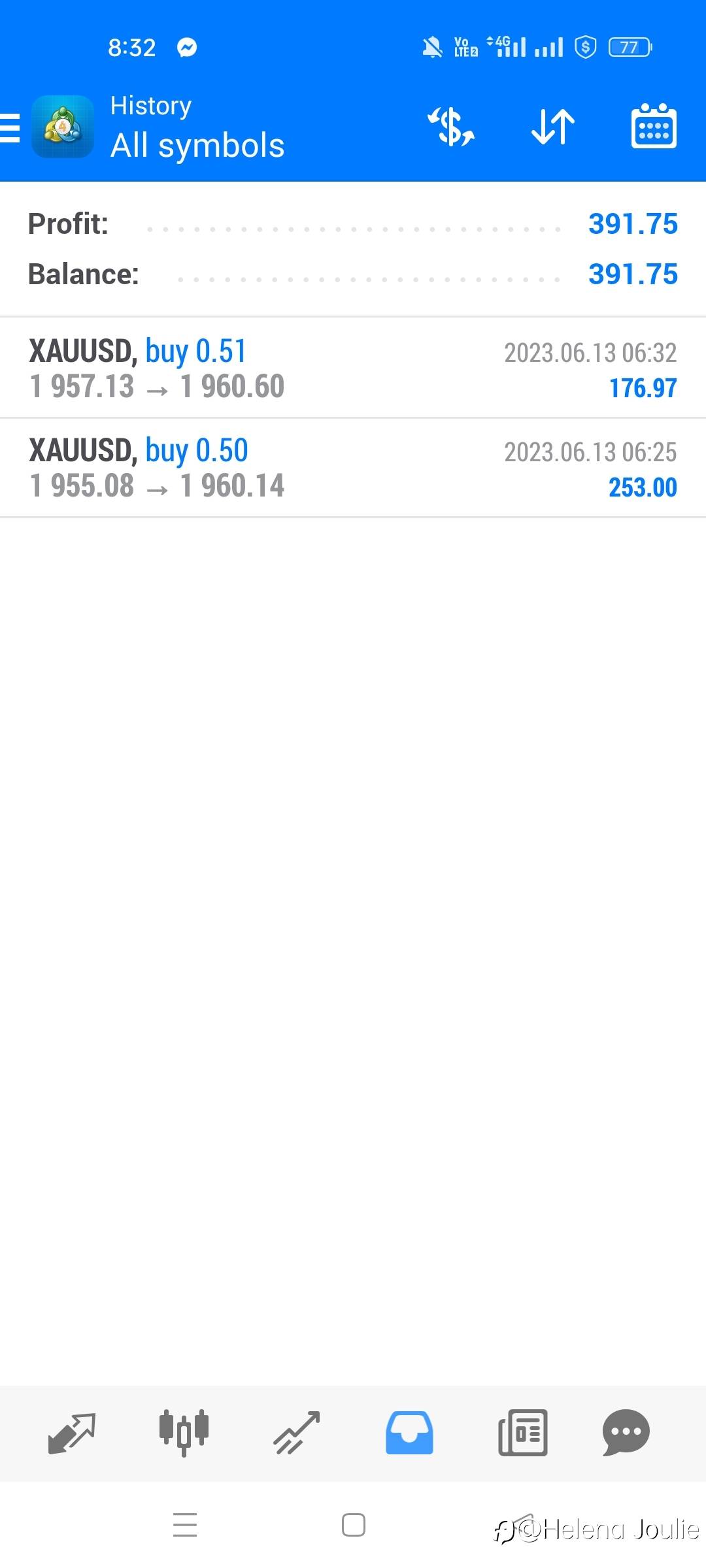Open the XAUUSD buy 0.51 trade
This screenshot has width=706, height=1568.
tap(353, 368)
